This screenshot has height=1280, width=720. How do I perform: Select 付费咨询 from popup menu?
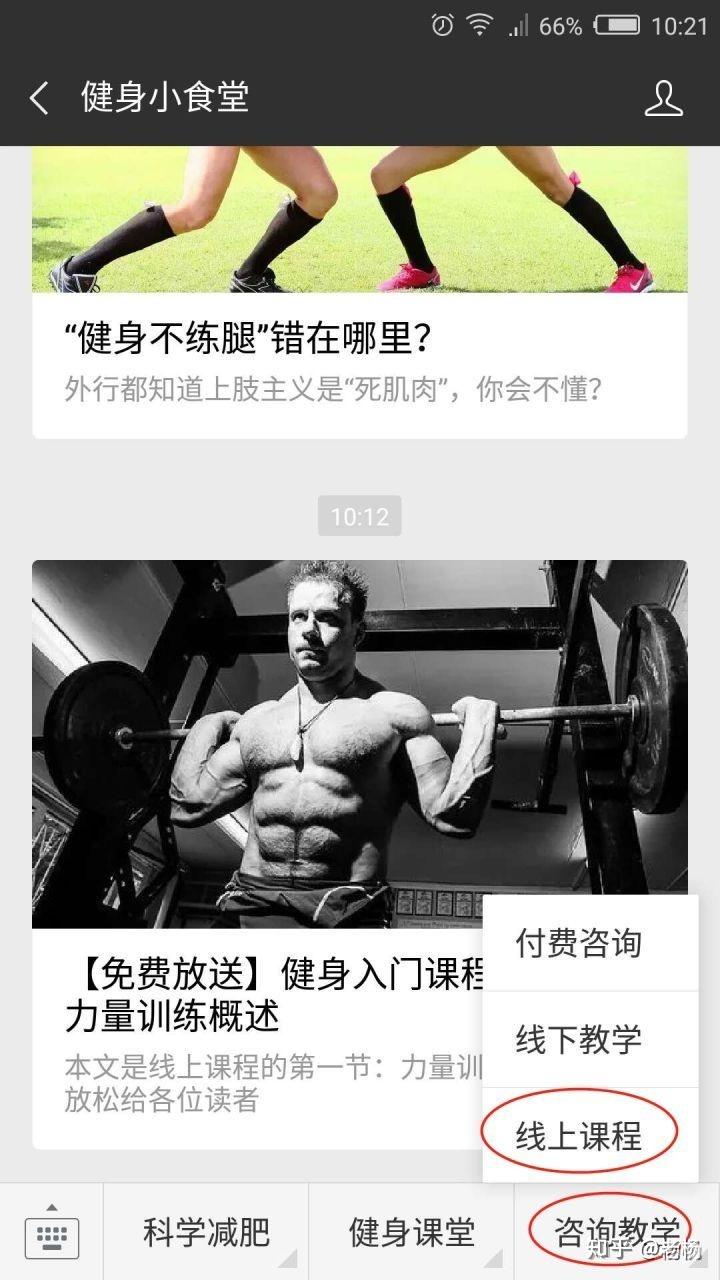pyautogui.click(x=579, y=943)
